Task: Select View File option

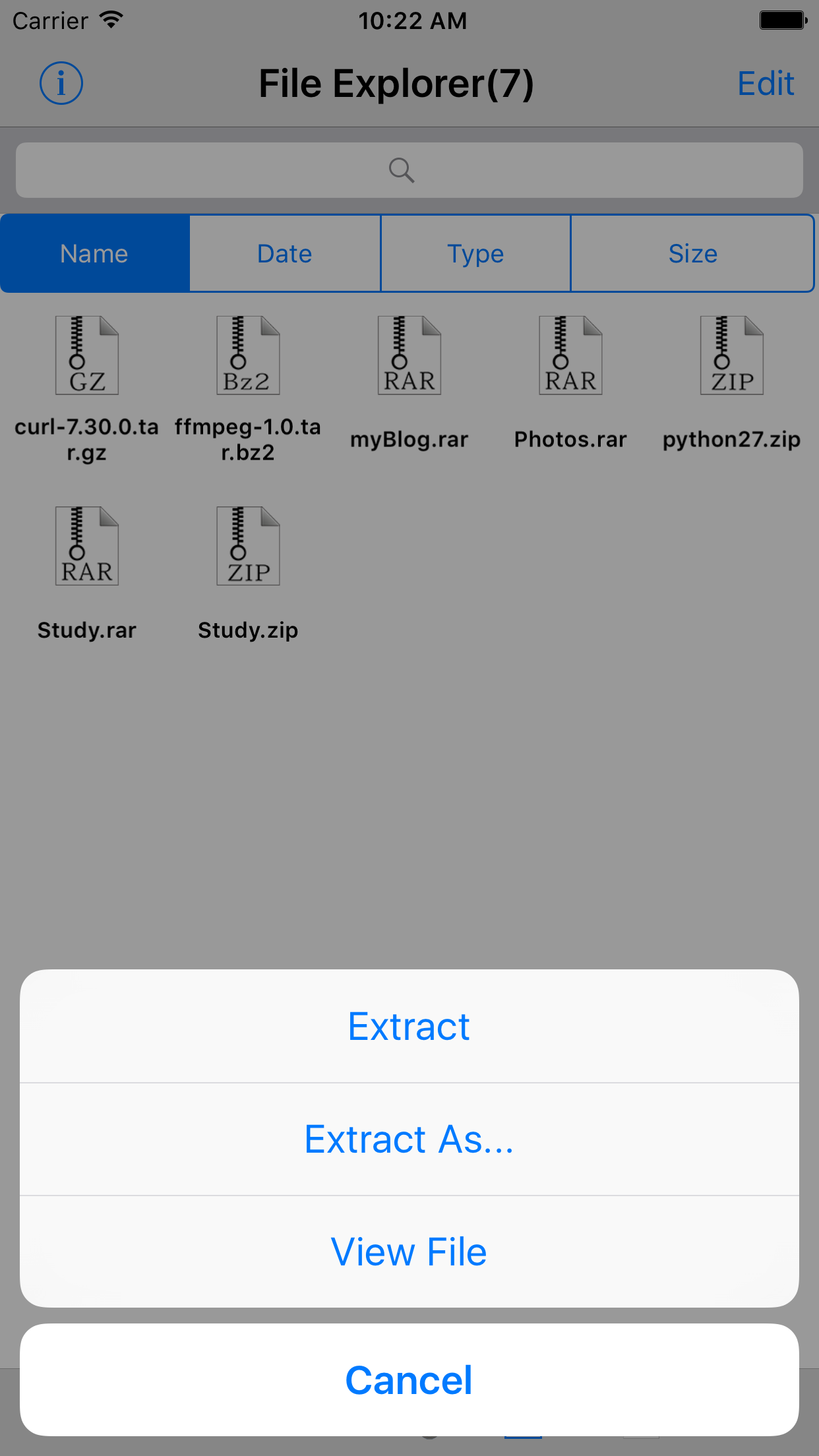Action: pos(409,1252)
